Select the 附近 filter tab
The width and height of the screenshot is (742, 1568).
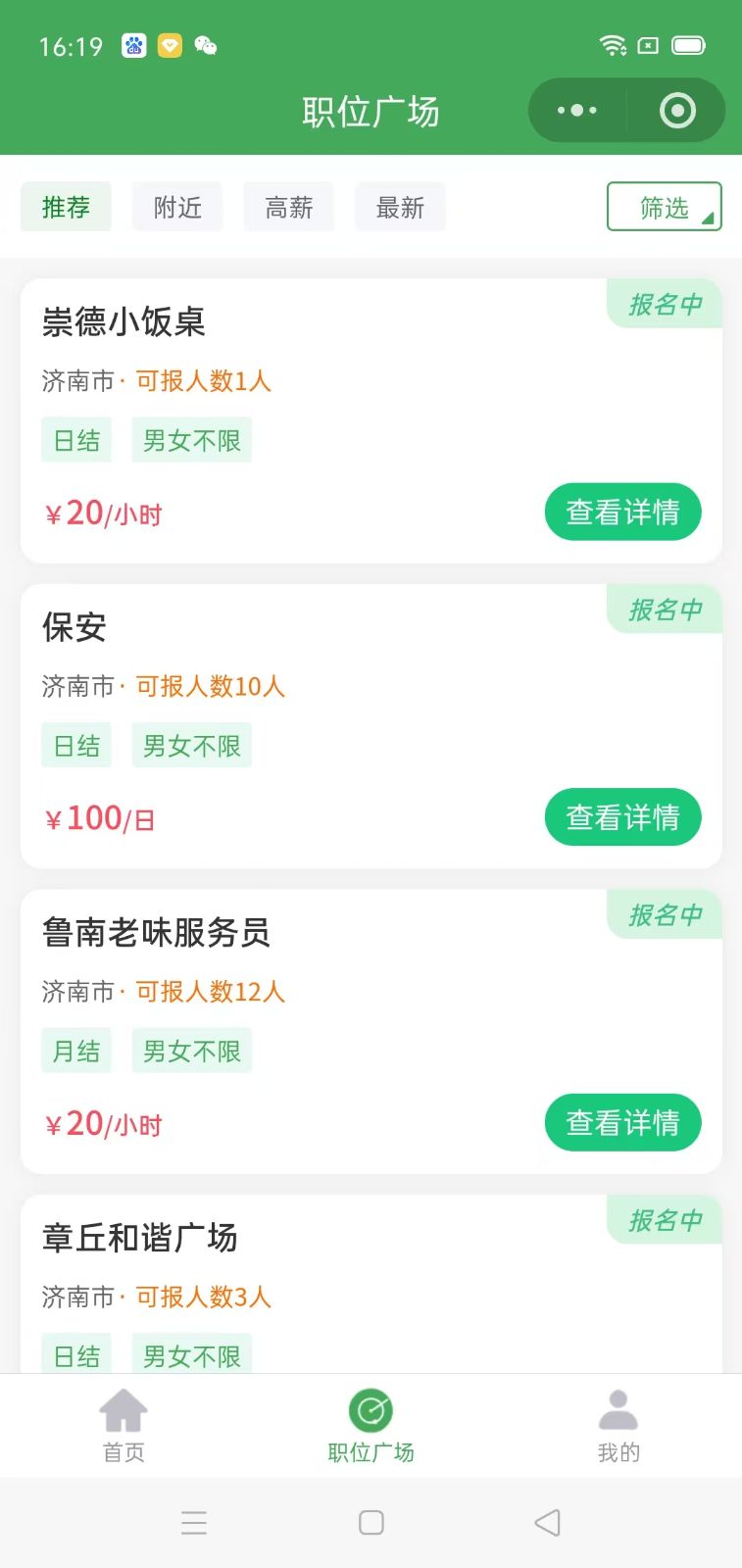(177, 208)
